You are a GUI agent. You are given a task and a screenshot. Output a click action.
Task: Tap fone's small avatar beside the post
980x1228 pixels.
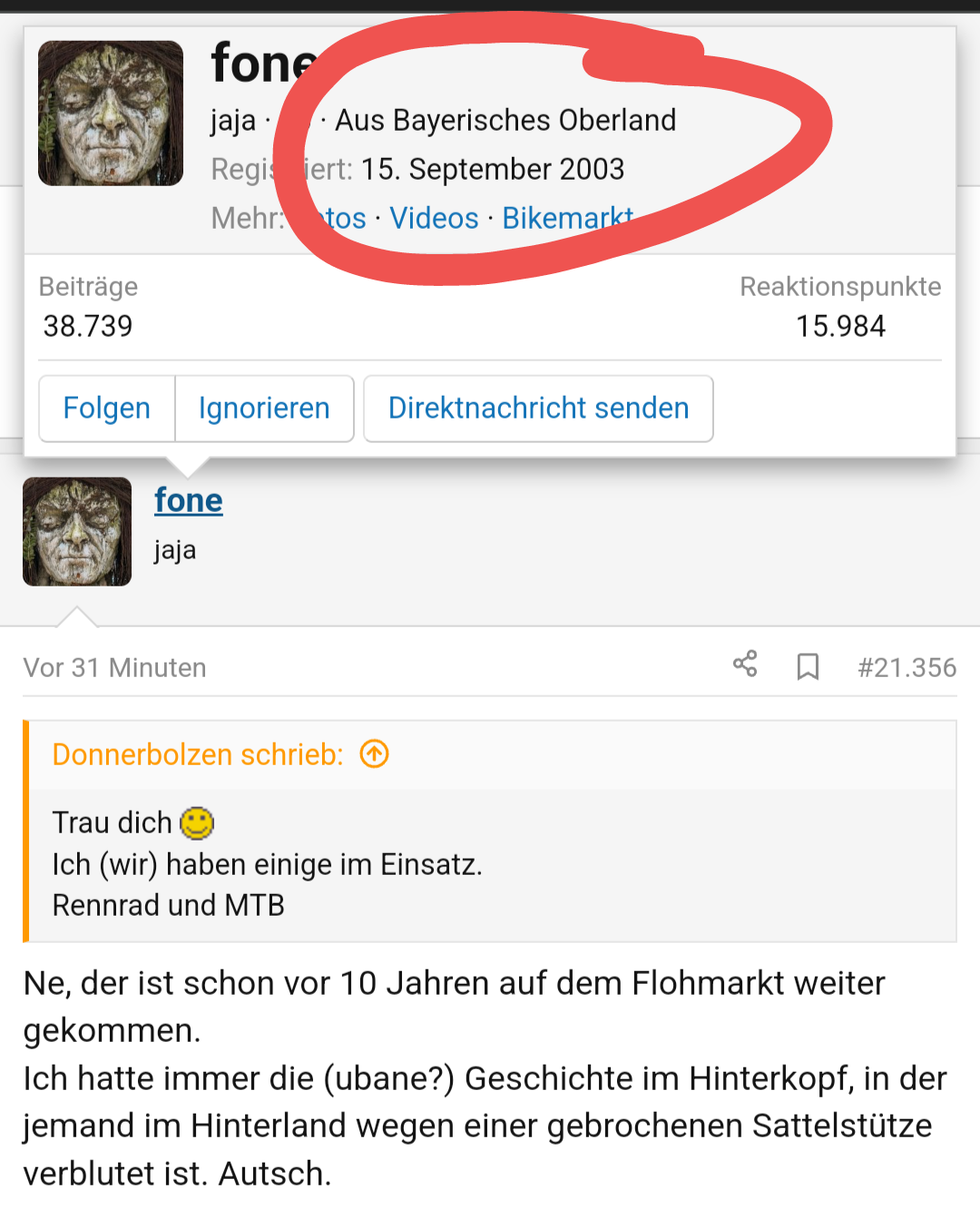pyautogui.click(x=77, y=532)
